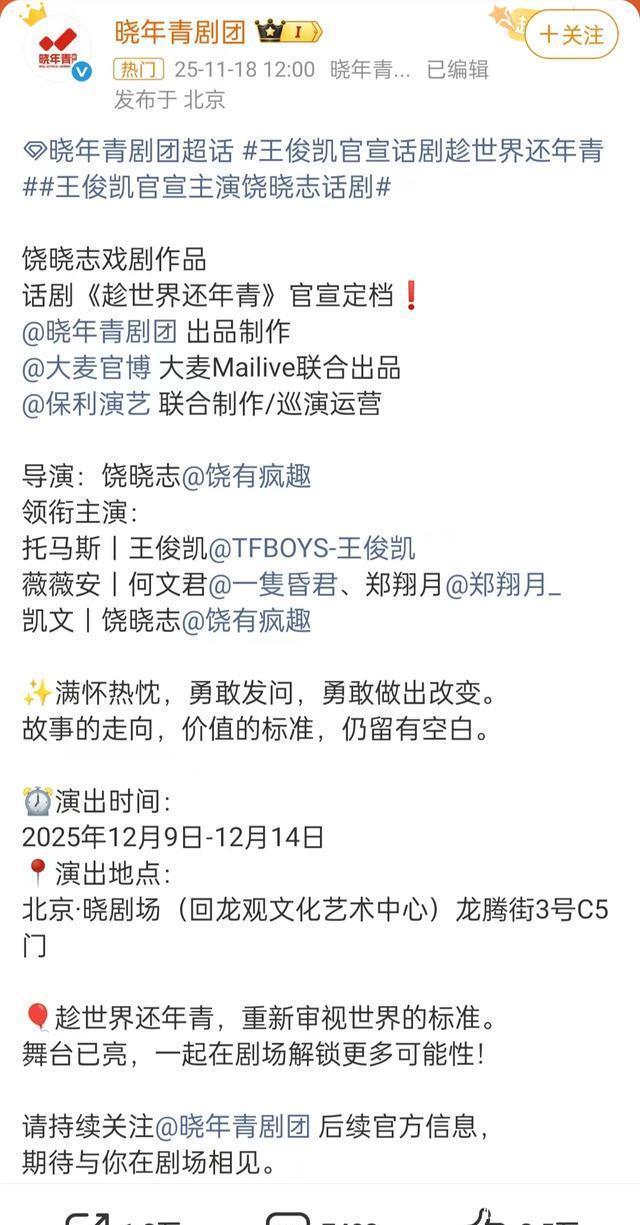Open the @郑翔月_ mention
Image resolution: width=640 pixels, height=1225 pixels.
click(x=503, y=583)
